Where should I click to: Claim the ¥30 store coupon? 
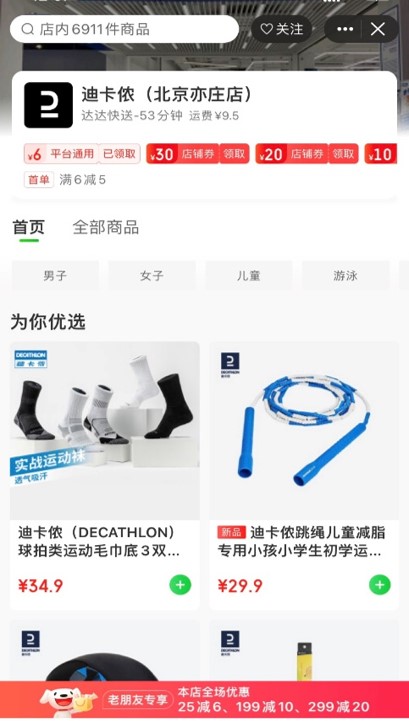click(x=234, y=154)
